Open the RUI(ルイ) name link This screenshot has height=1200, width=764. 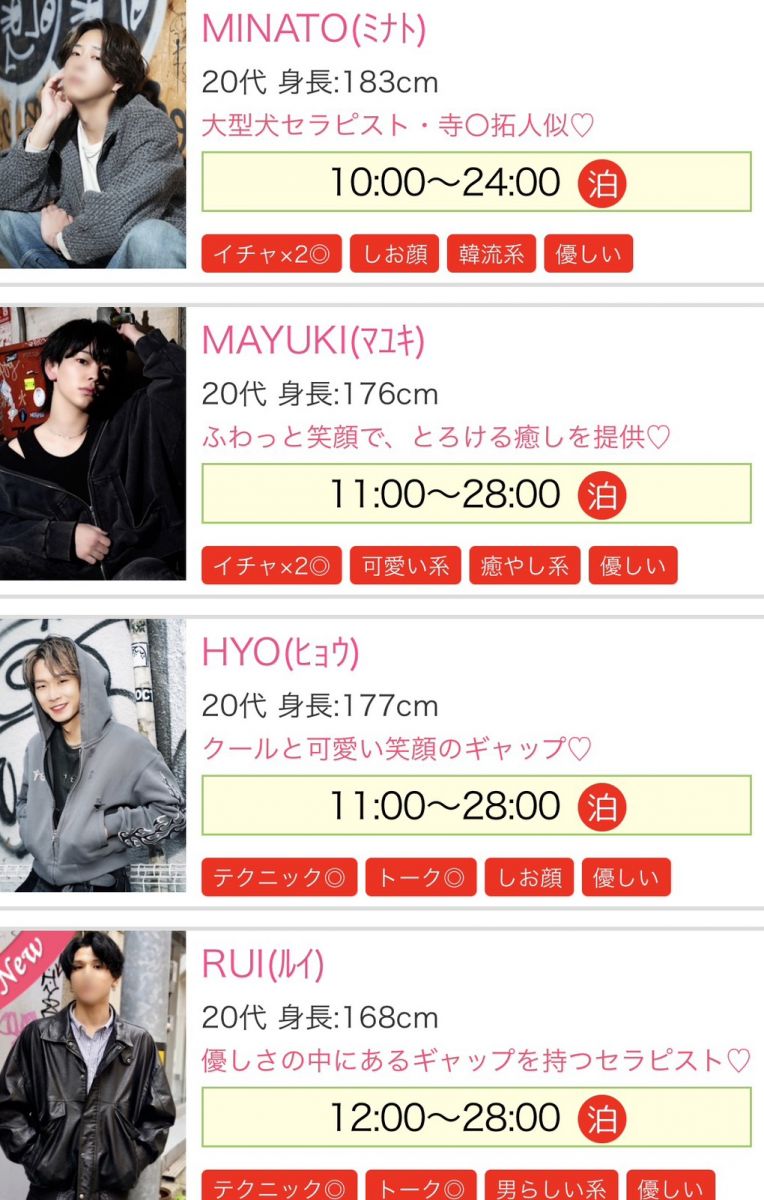click(x=263, y=964)
